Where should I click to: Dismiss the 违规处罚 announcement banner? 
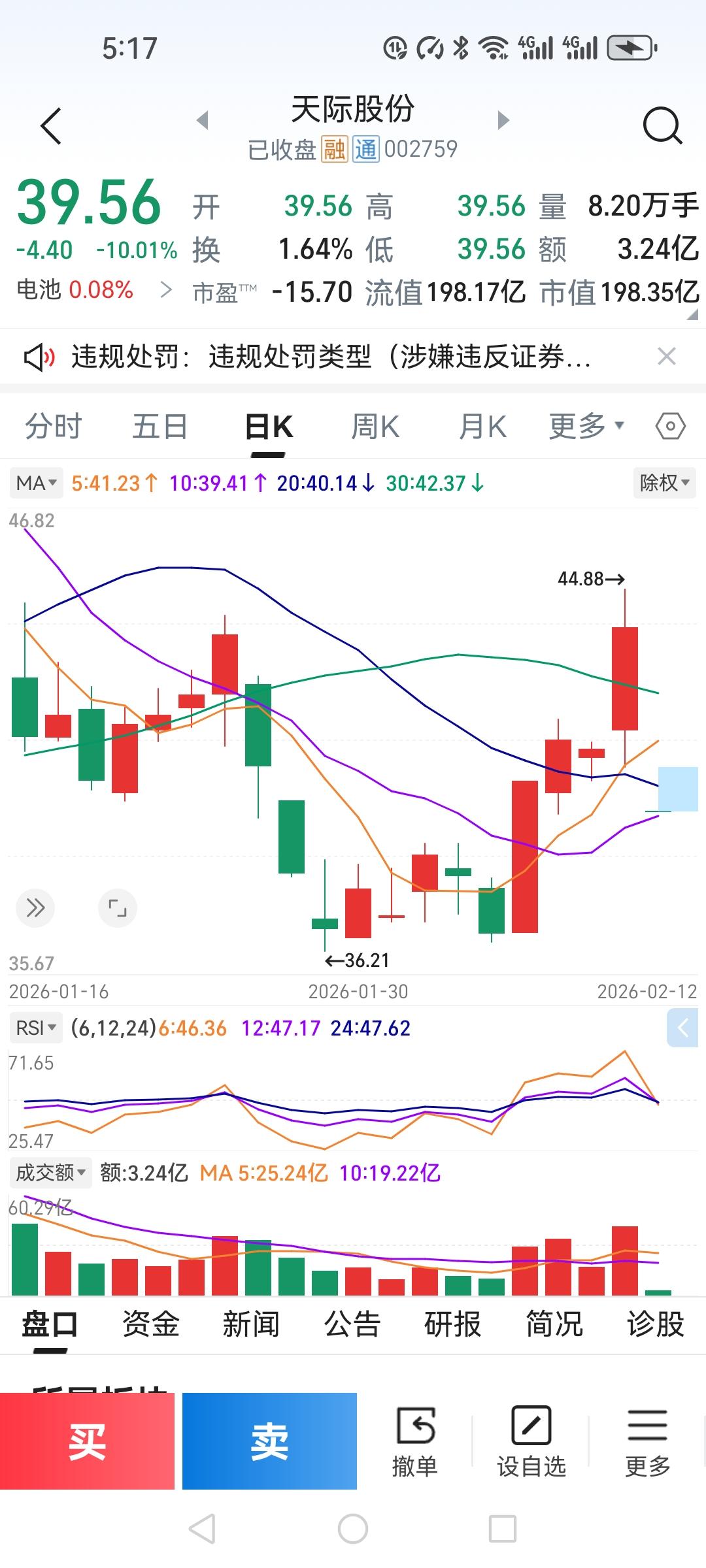tap(667, 357)
